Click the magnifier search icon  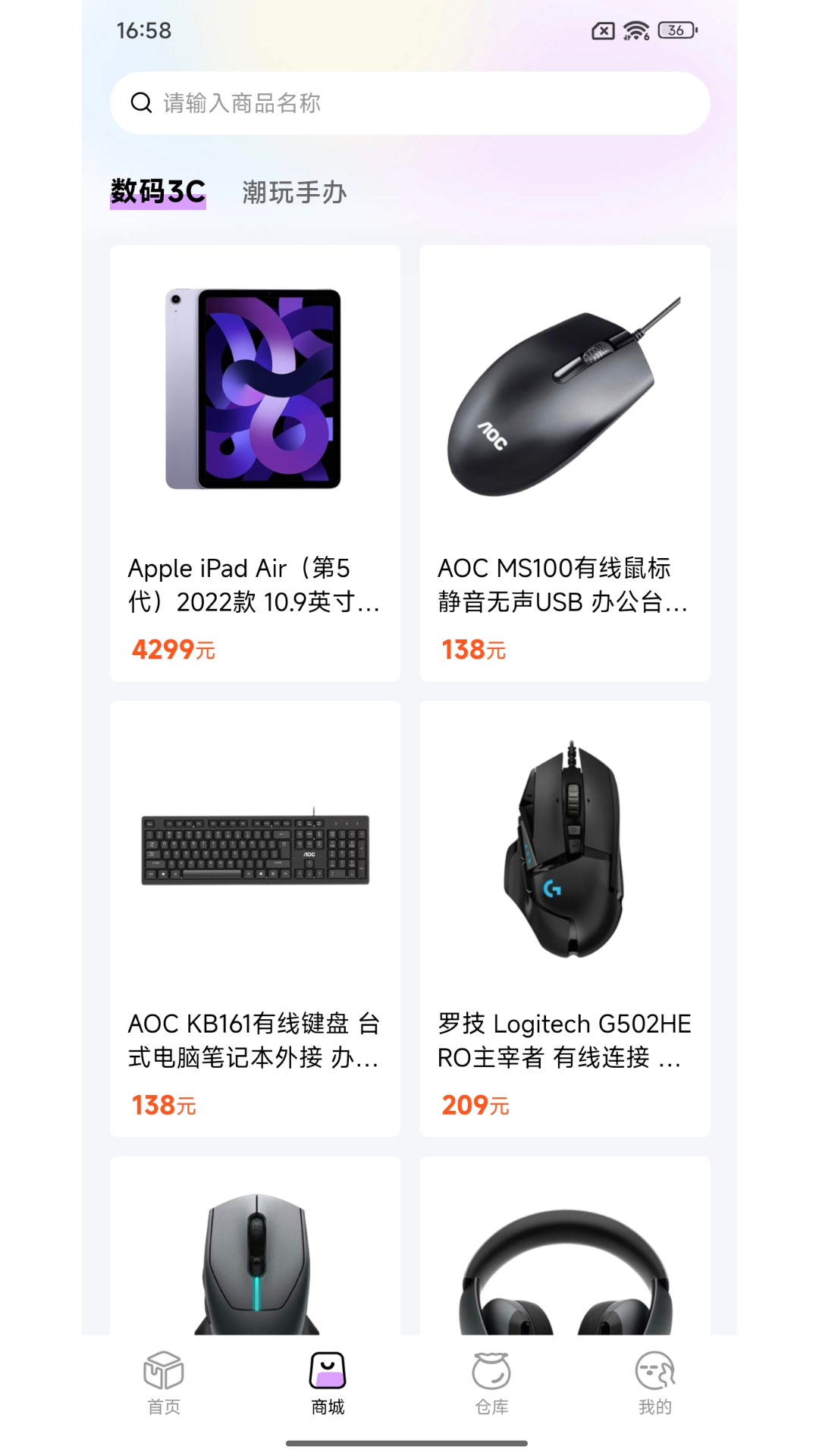143,102
